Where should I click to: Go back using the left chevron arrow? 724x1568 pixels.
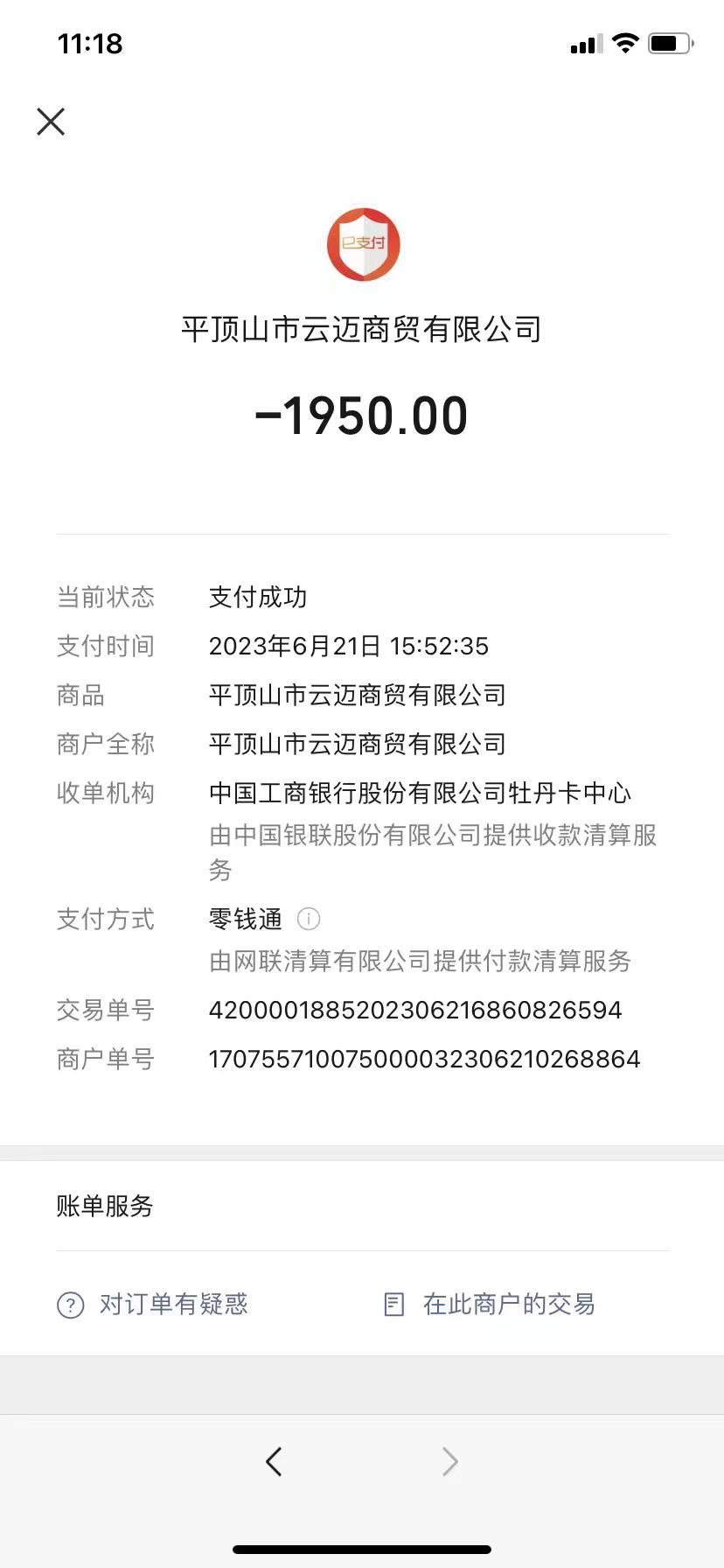[x=274, y=1460]
